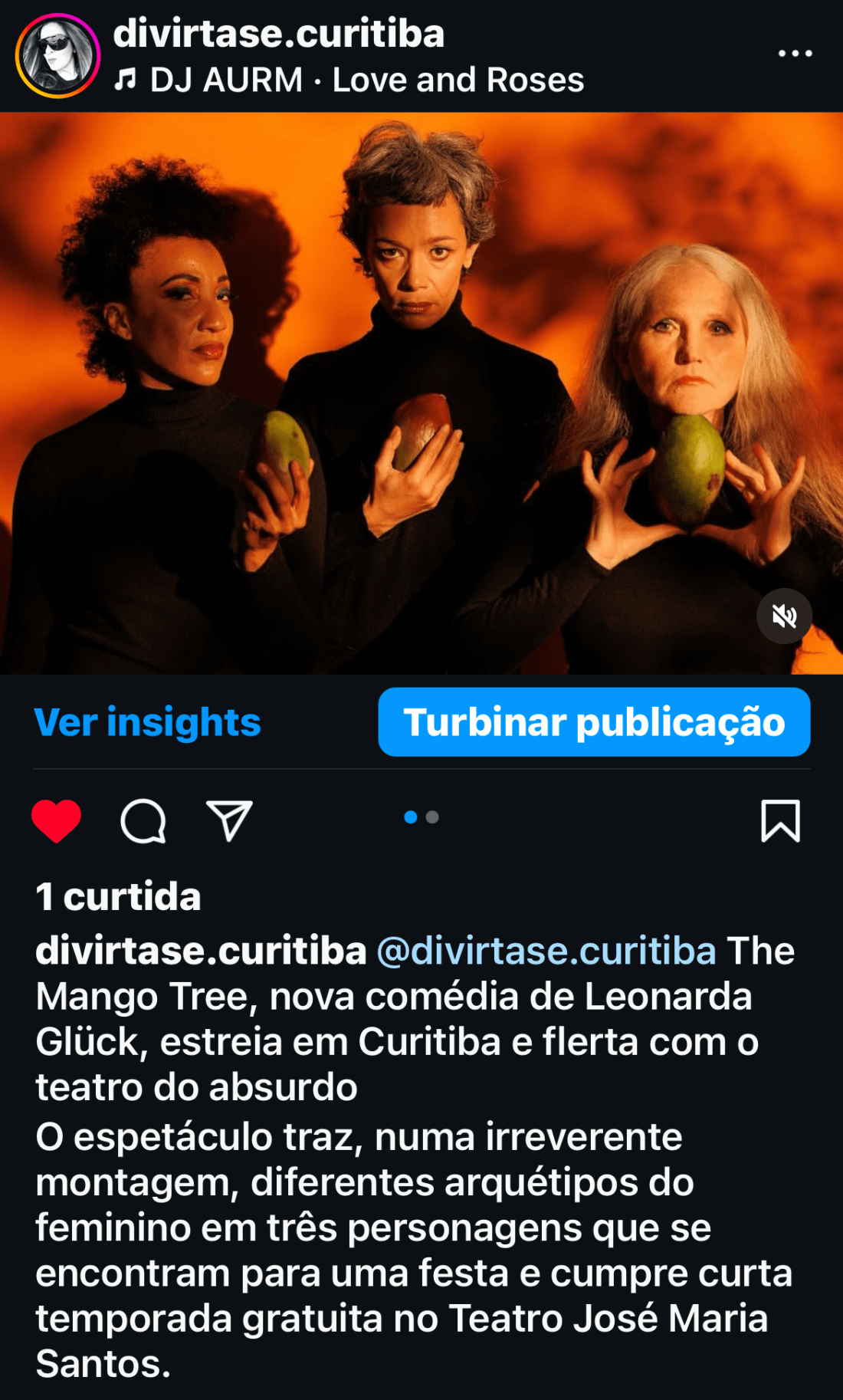Open Ver insights for this post

click(x=148, y=722)
